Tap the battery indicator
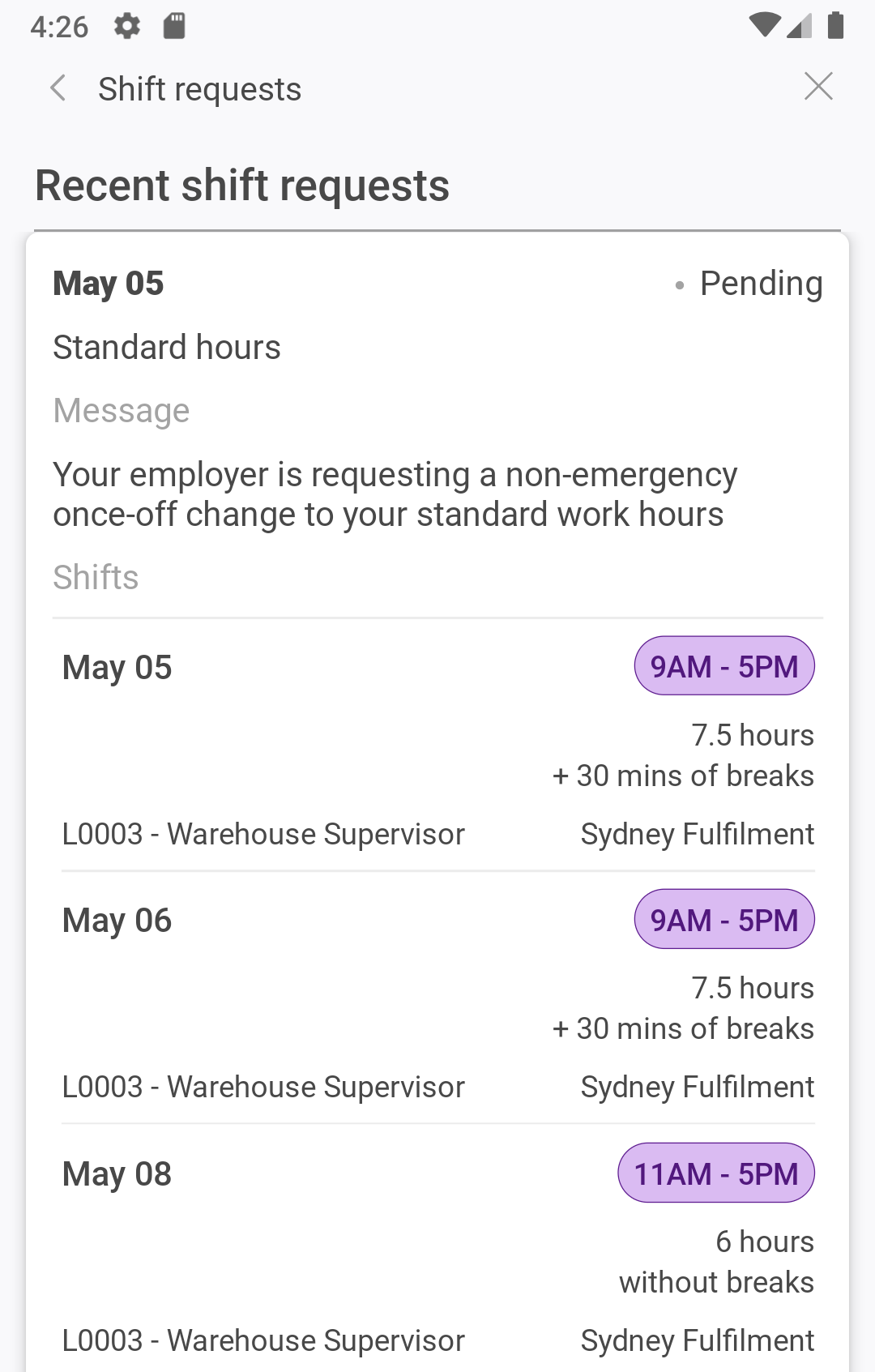This screenshot has width=875, height=1372. [x=835, y=27]
